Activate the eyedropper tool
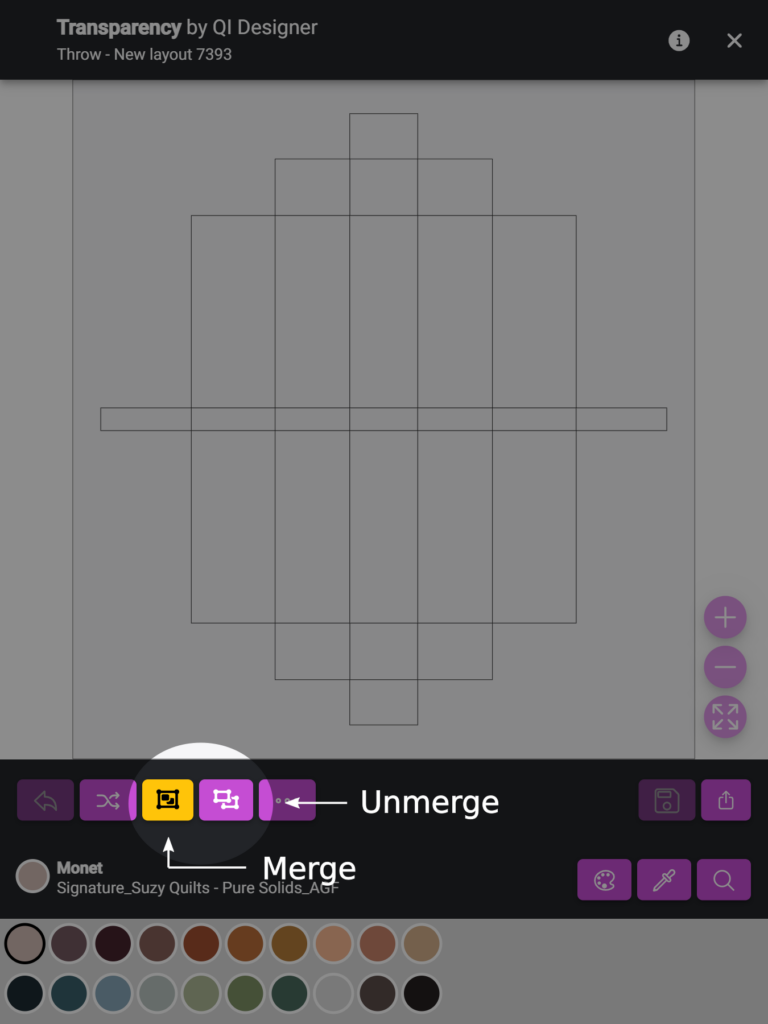 tap(664, 880)
